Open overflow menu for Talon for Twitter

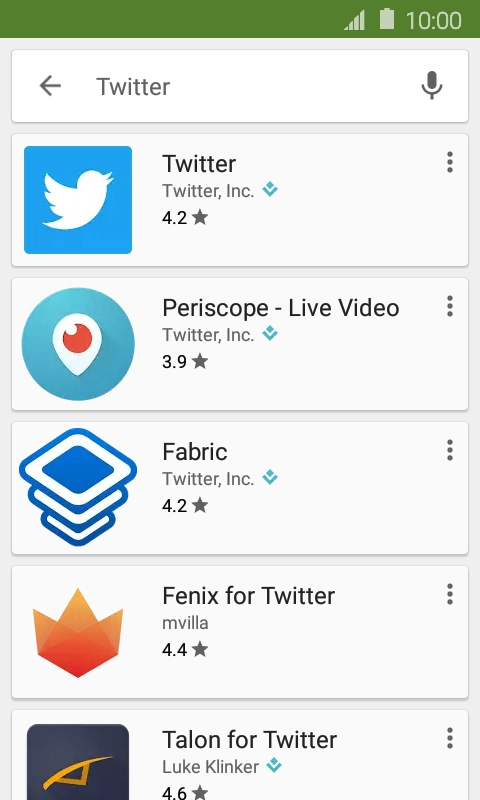tap(449, 738)
